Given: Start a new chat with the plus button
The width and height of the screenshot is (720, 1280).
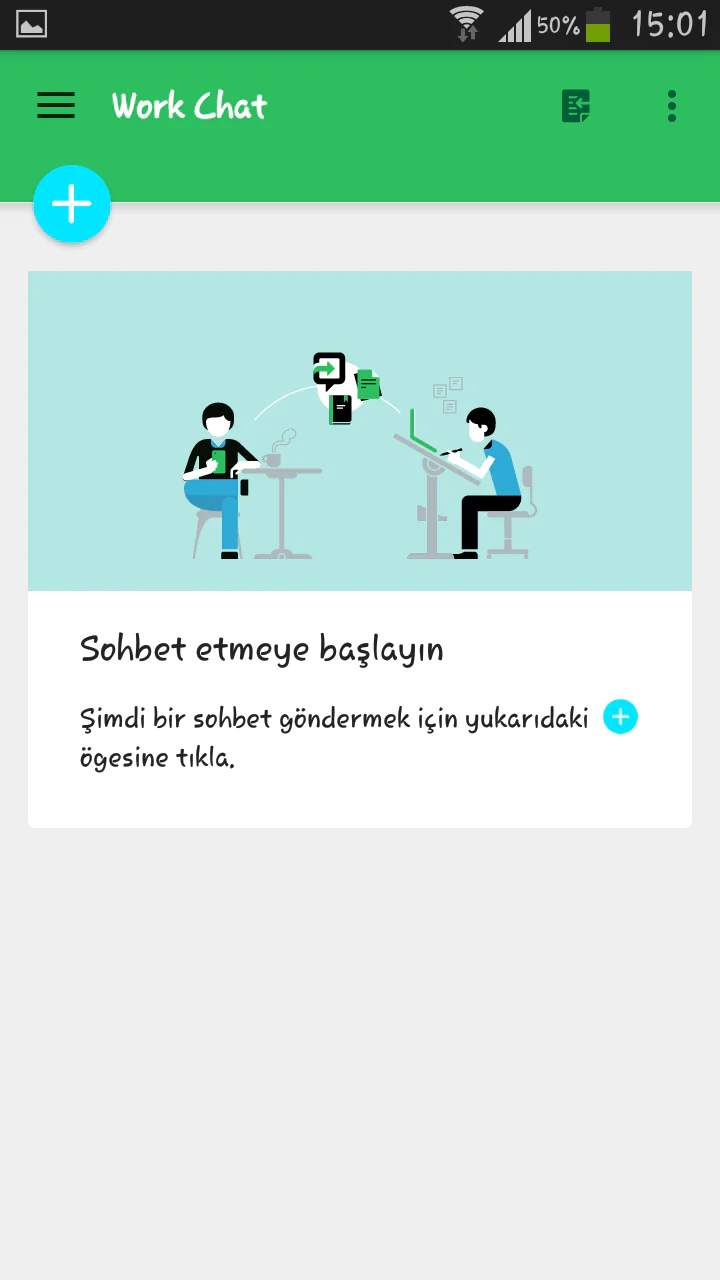Looking at the screenshot, I should pos(72,204).
